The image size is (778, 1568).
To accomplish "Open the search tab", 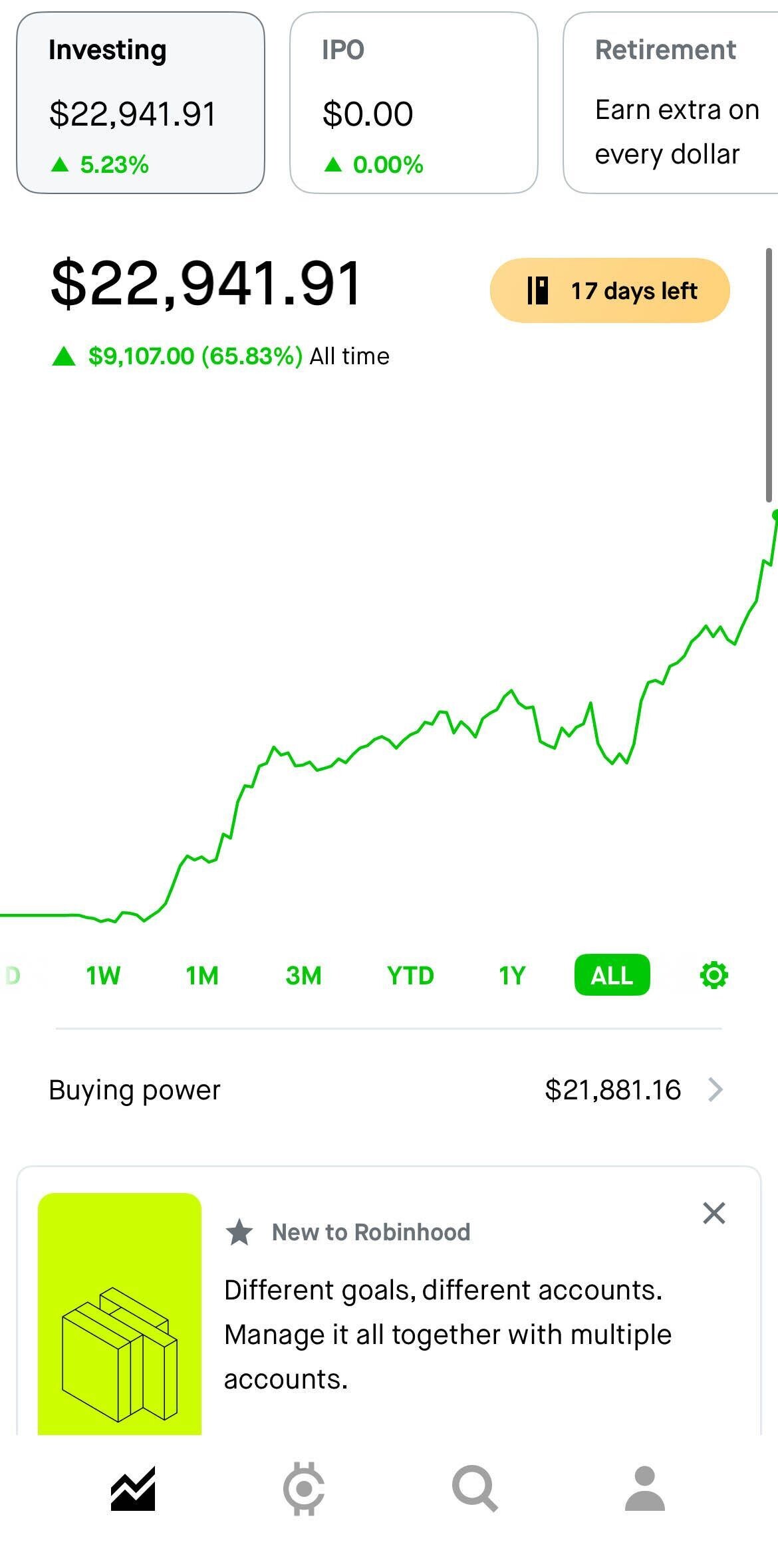I will coord(474,1489).
